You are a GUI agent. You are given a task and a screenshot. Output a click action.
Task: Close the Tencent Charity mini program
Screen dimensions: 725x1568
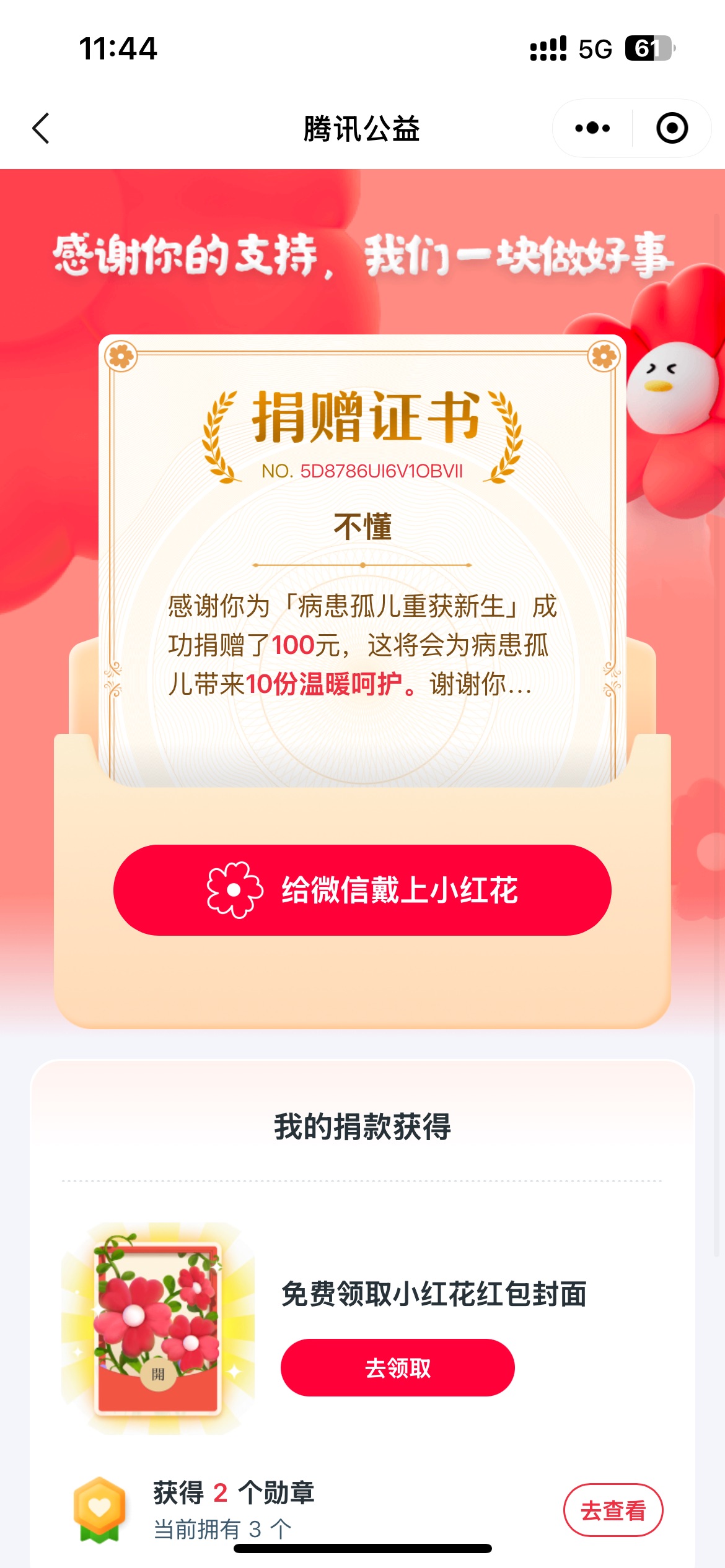coord(672,129)
